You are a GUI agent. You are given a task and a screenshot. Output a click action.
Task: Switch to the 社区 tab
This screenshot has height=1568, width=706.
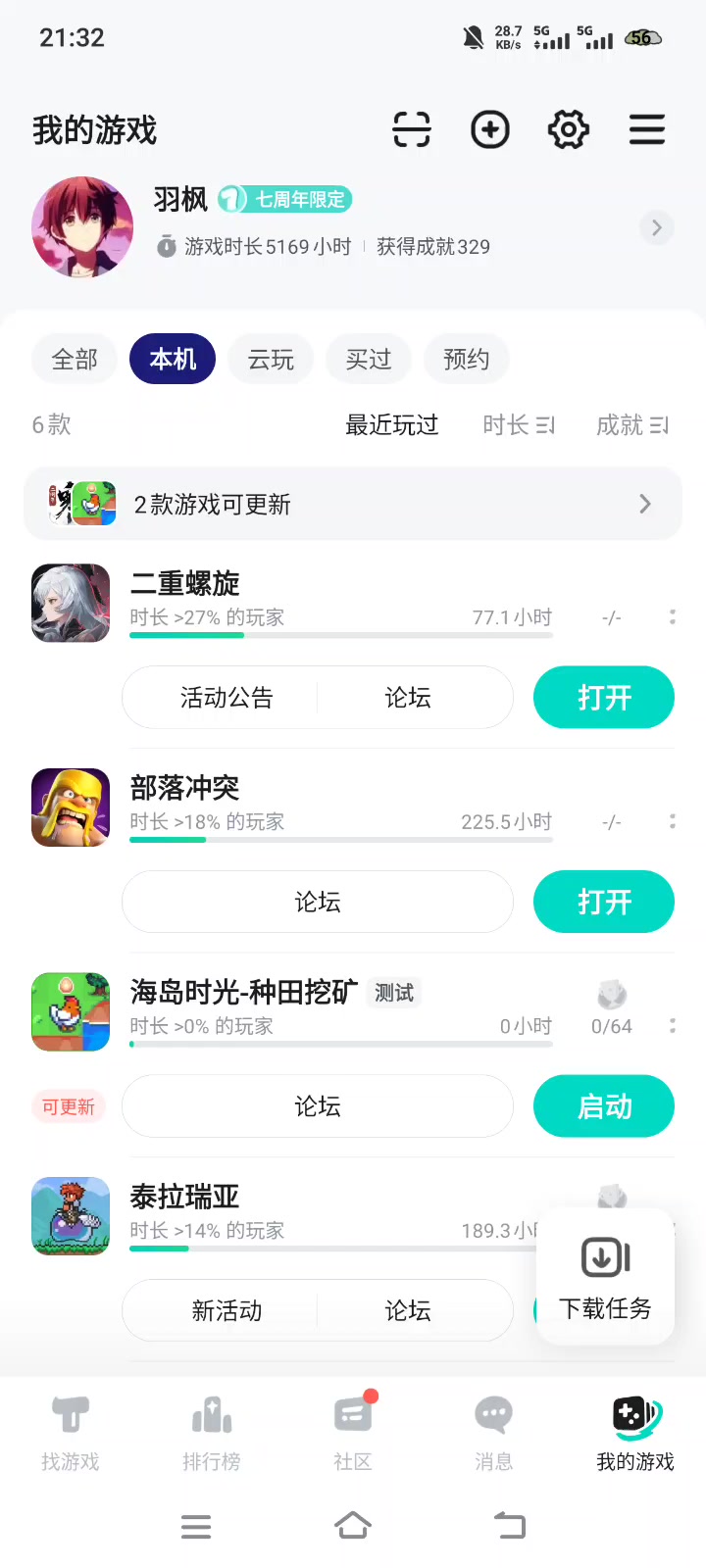click(x=353, y=1434)
